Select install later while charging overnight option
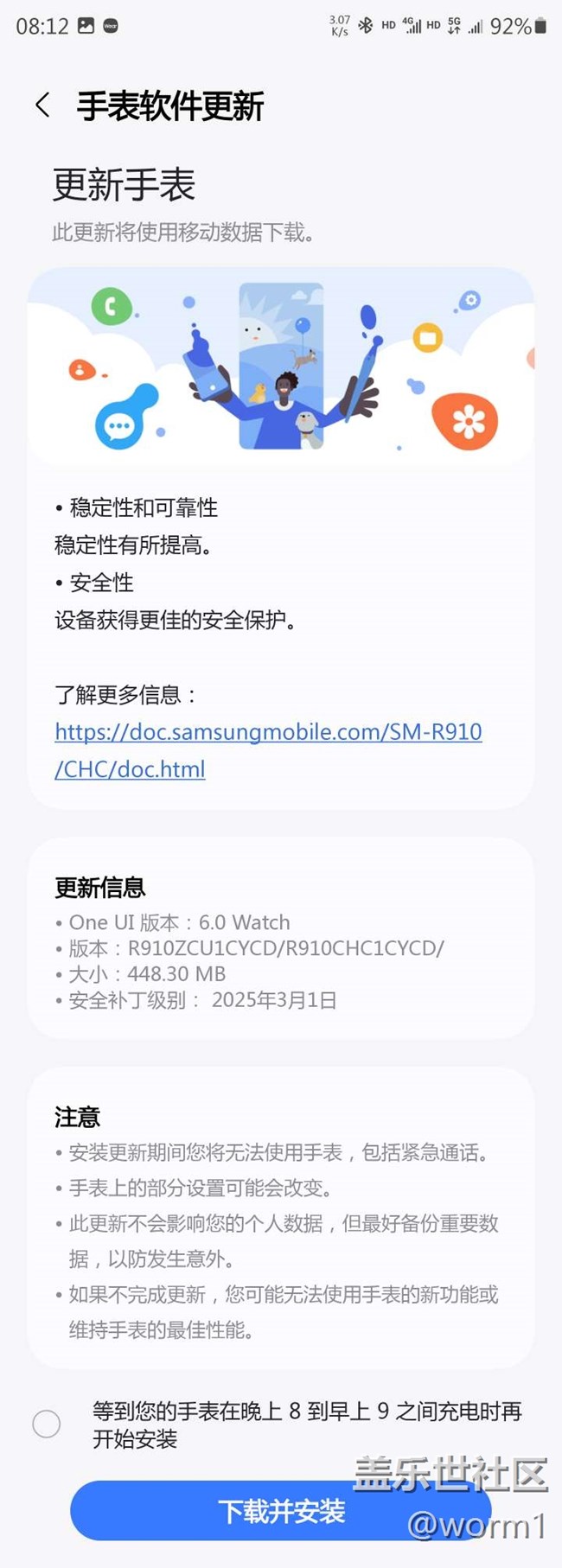Image resolution: width=562 pixels, height=1568 pixels. [47, 1424]
